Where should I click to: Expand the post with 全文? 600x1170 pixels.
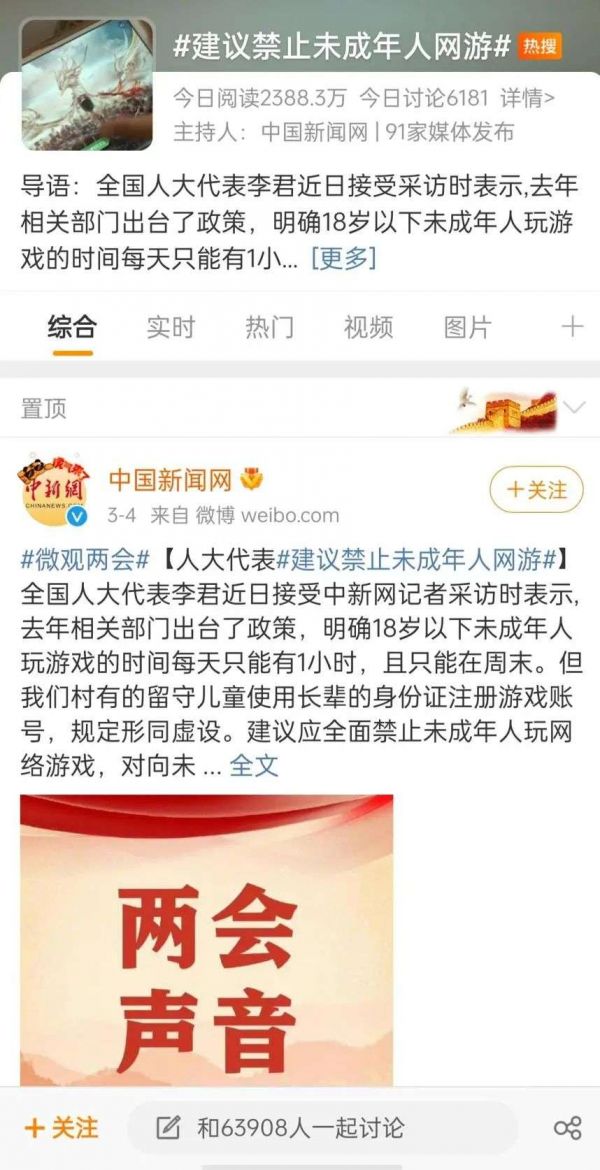(x=254, y=766)
